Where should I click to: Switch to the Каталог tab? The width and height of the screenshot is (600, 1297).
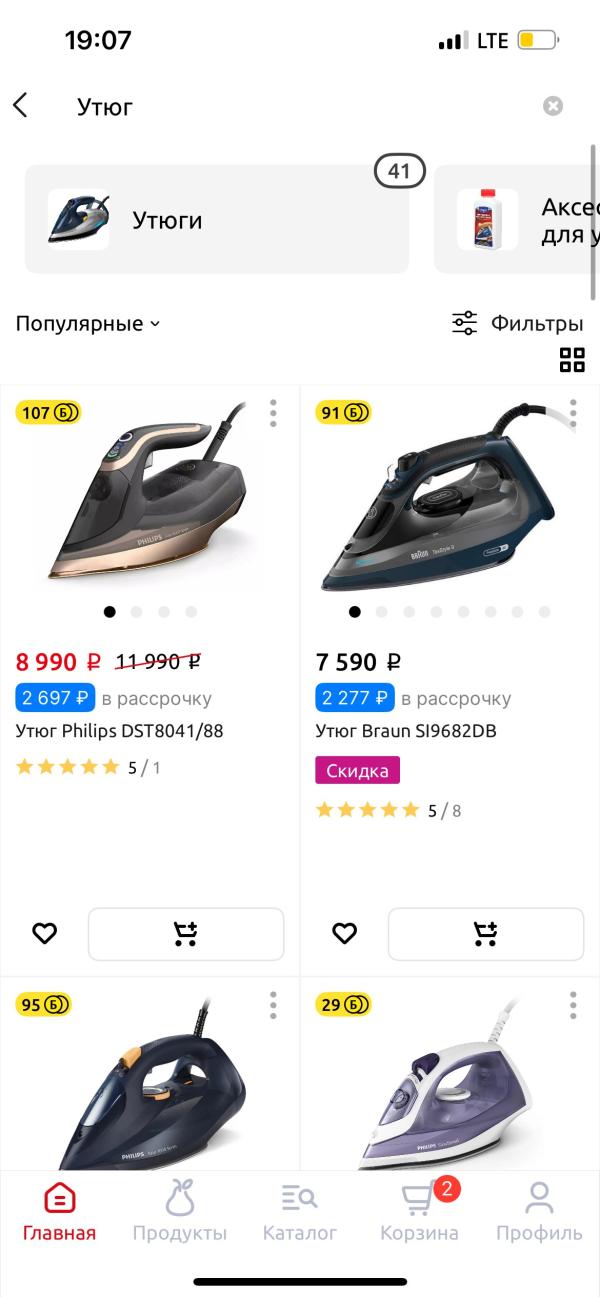pyautogui.click(x=300, y=1210)
